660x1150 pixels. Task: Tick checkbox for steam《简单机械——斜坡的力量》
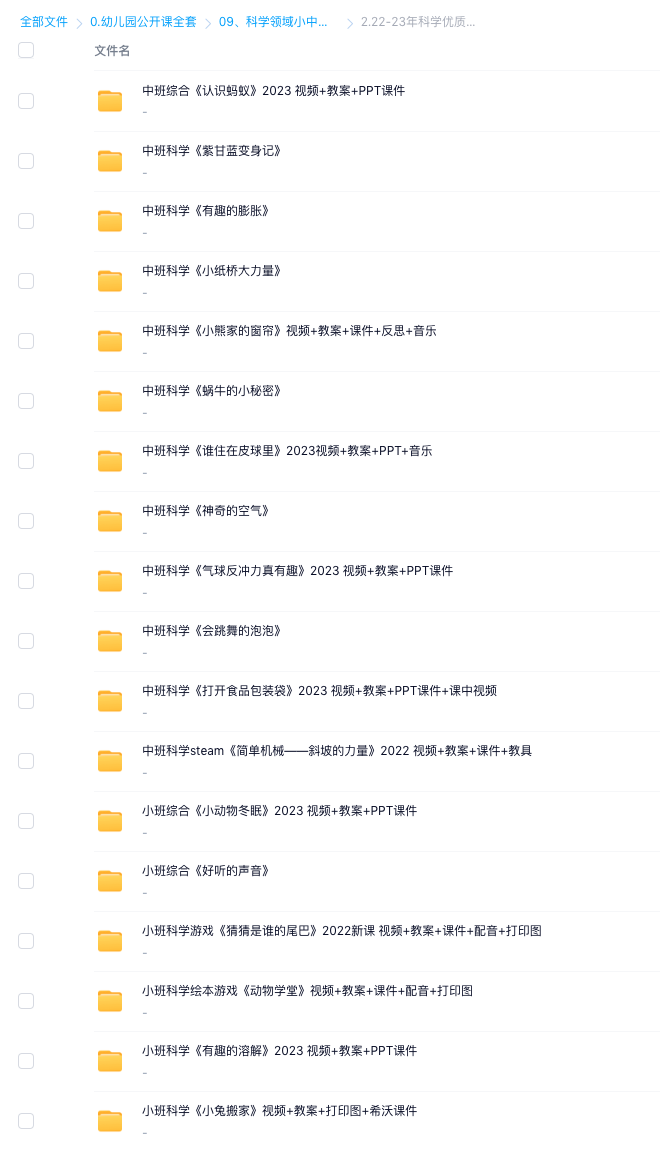coord(26,761)
